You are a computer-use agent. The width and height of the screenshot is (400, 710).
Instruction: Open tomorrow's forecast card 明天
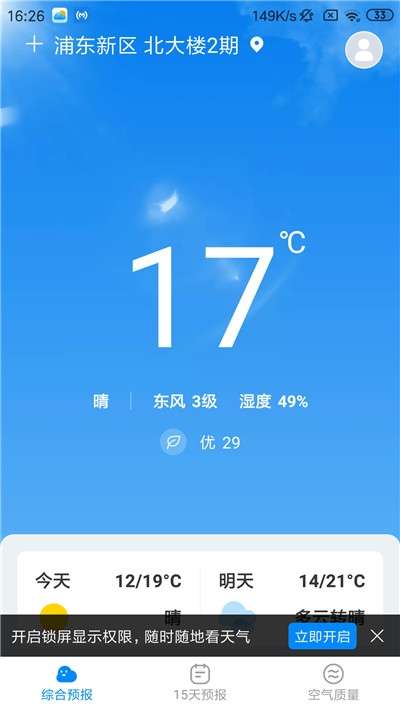292,584
